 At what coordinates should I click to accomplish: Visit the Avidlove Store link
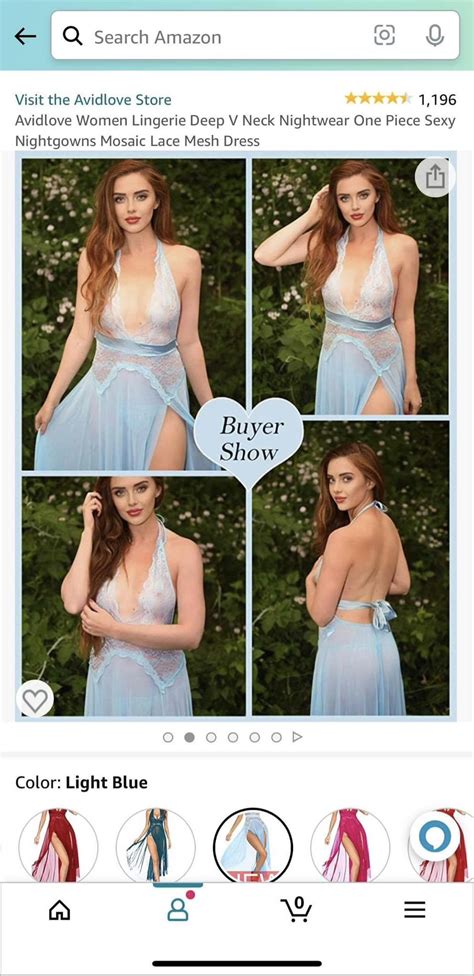pyautogui.click(x=93, y=100)
